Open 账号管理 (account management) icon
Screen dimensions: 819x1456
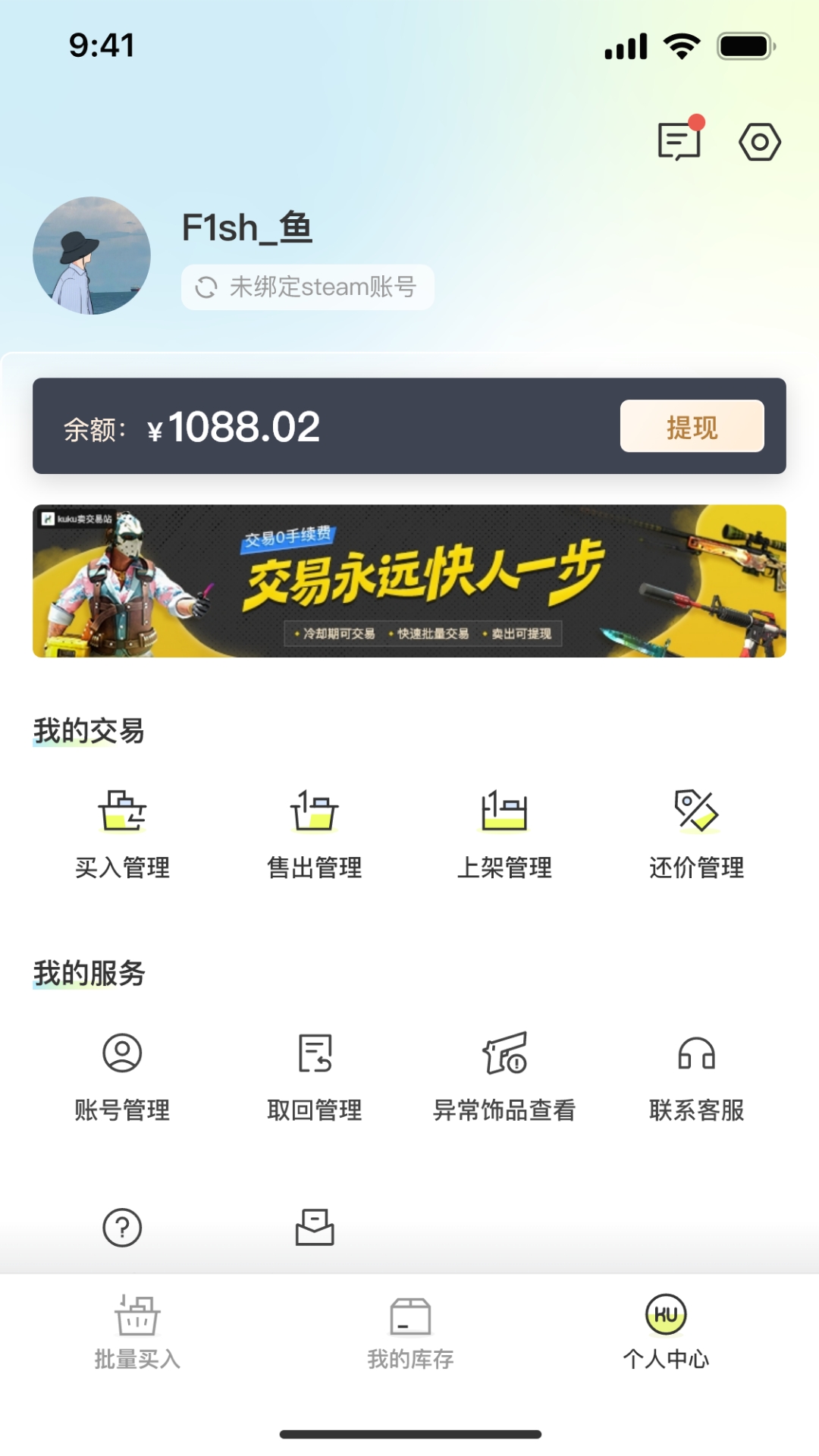[x=121, y=1054]
